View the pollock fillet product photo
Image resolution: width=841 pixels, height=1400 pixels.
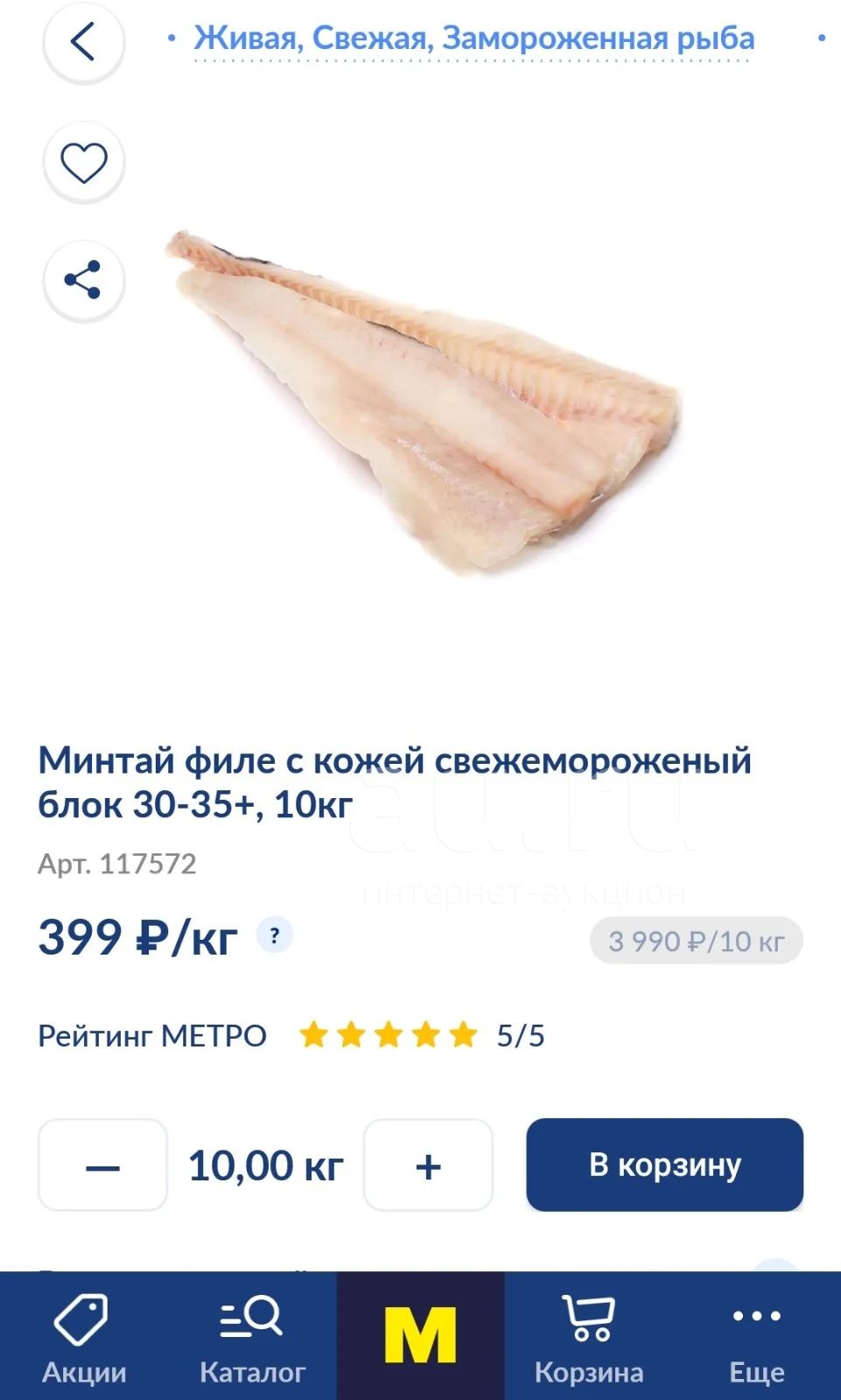423,401
